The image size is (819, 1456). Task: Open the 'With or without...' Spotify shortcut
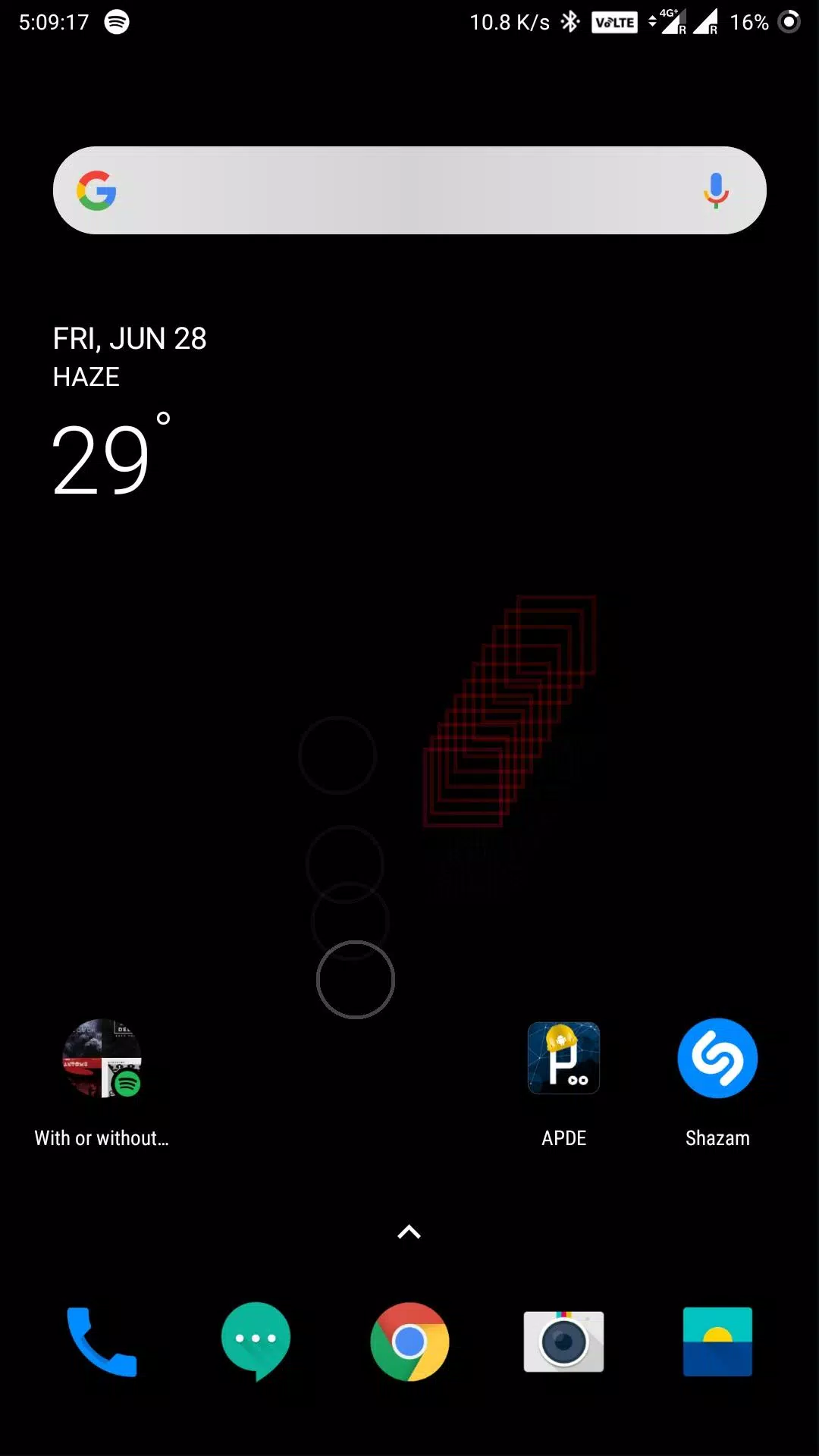(x=102, y=1058)
